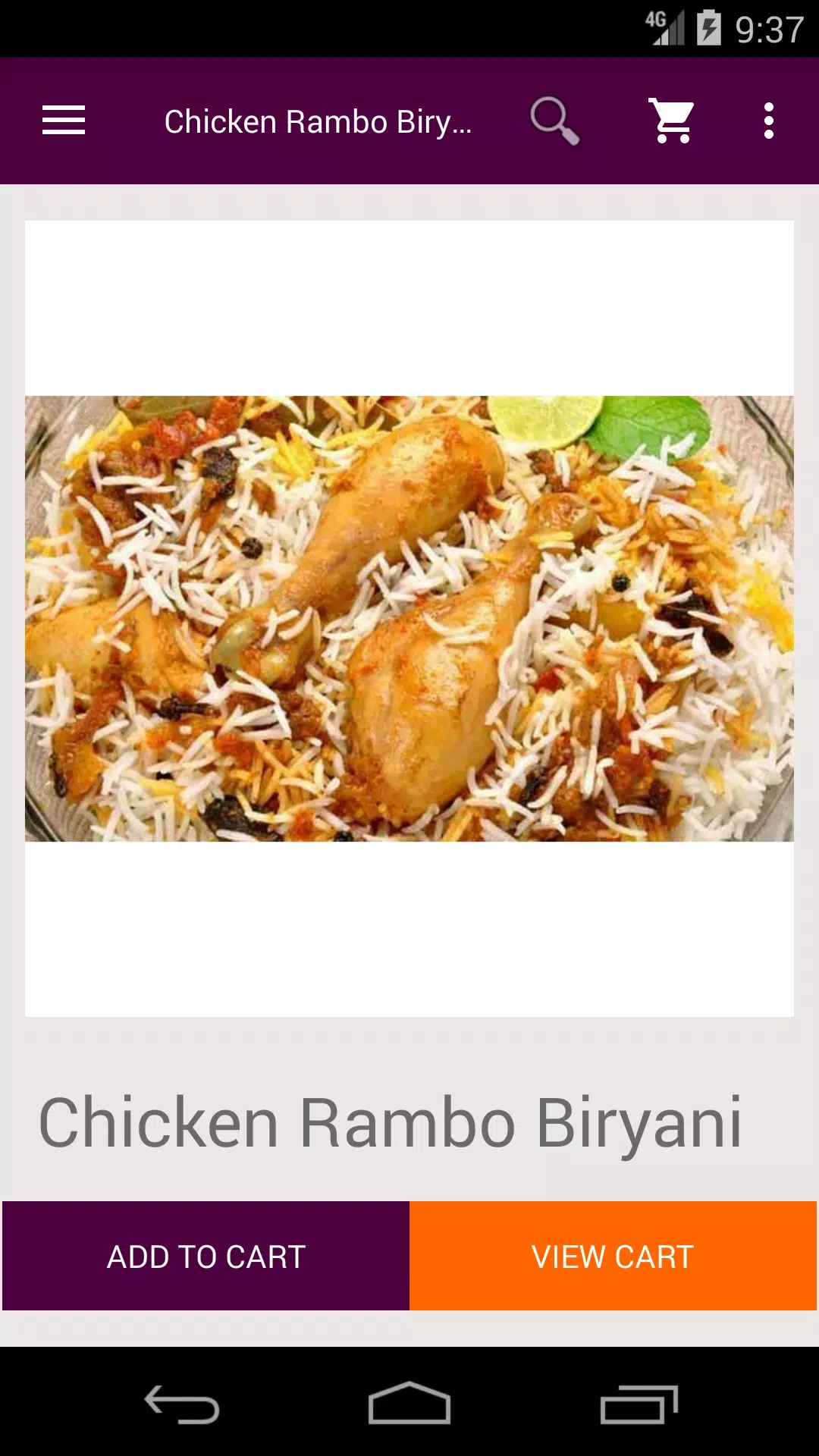Enlarge the Chicken Rambo Biryani product image
Viewport: 819px width, 1456px height.
click(x=409, y=619)
